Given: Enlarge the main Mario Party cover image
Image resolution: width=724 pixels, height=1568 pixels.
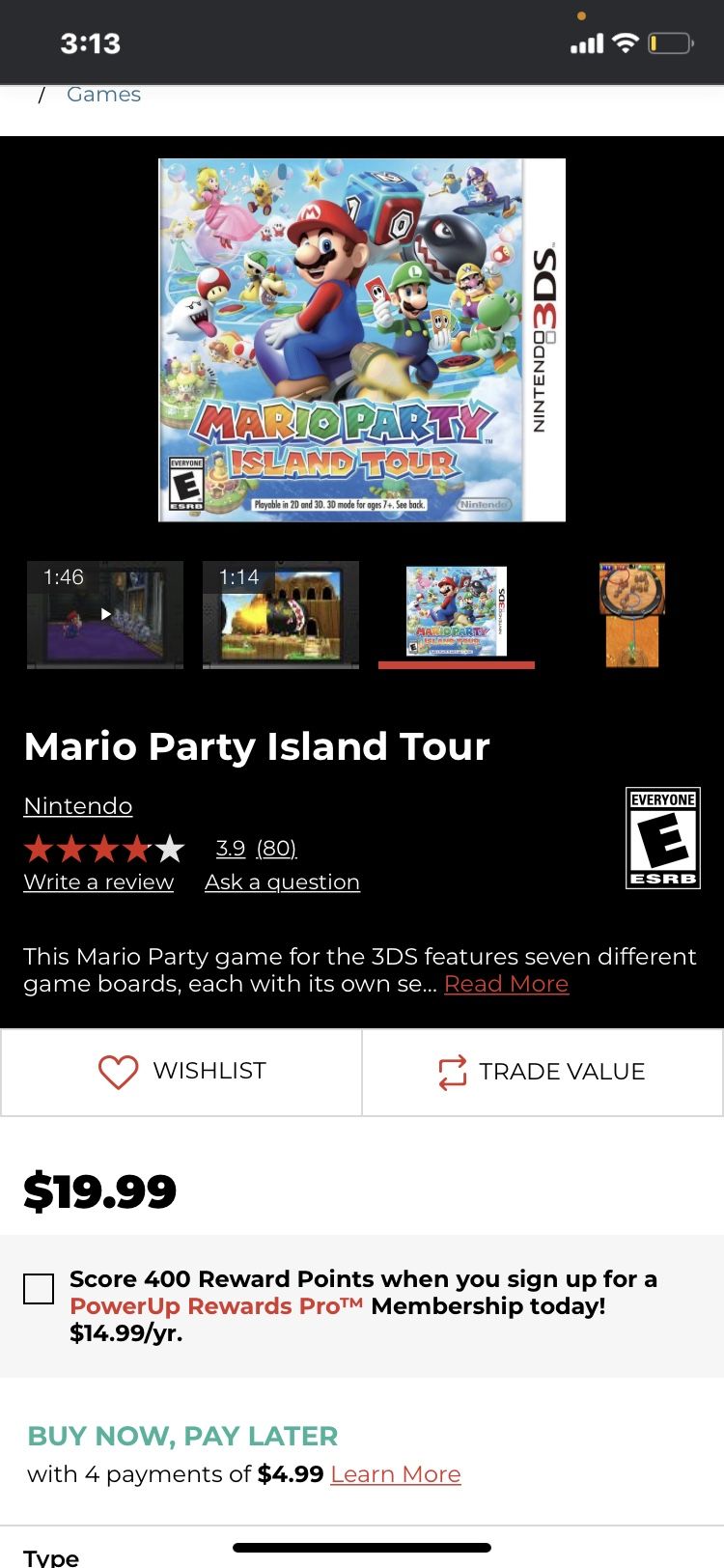Looking at the screenshot, I should coord(362,340).
